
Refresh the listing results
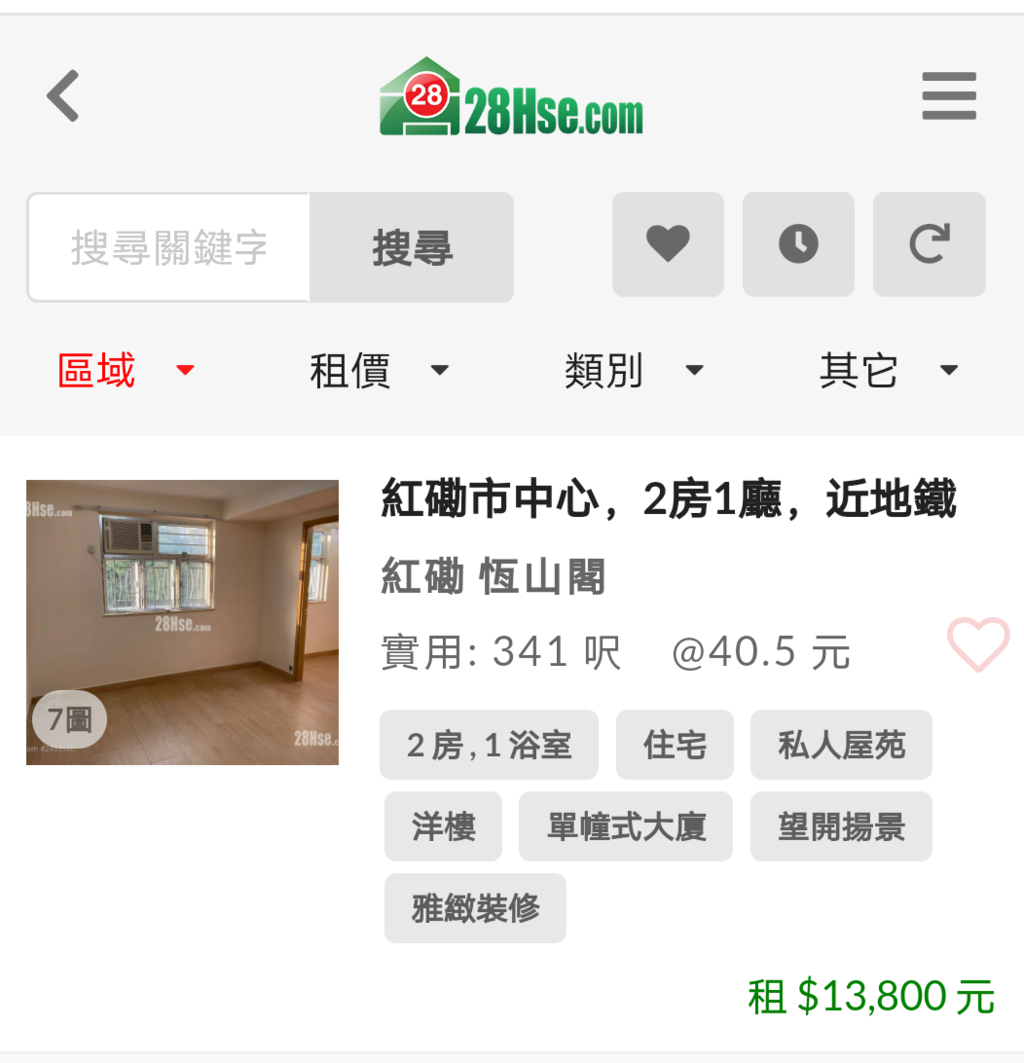[929, 244]
